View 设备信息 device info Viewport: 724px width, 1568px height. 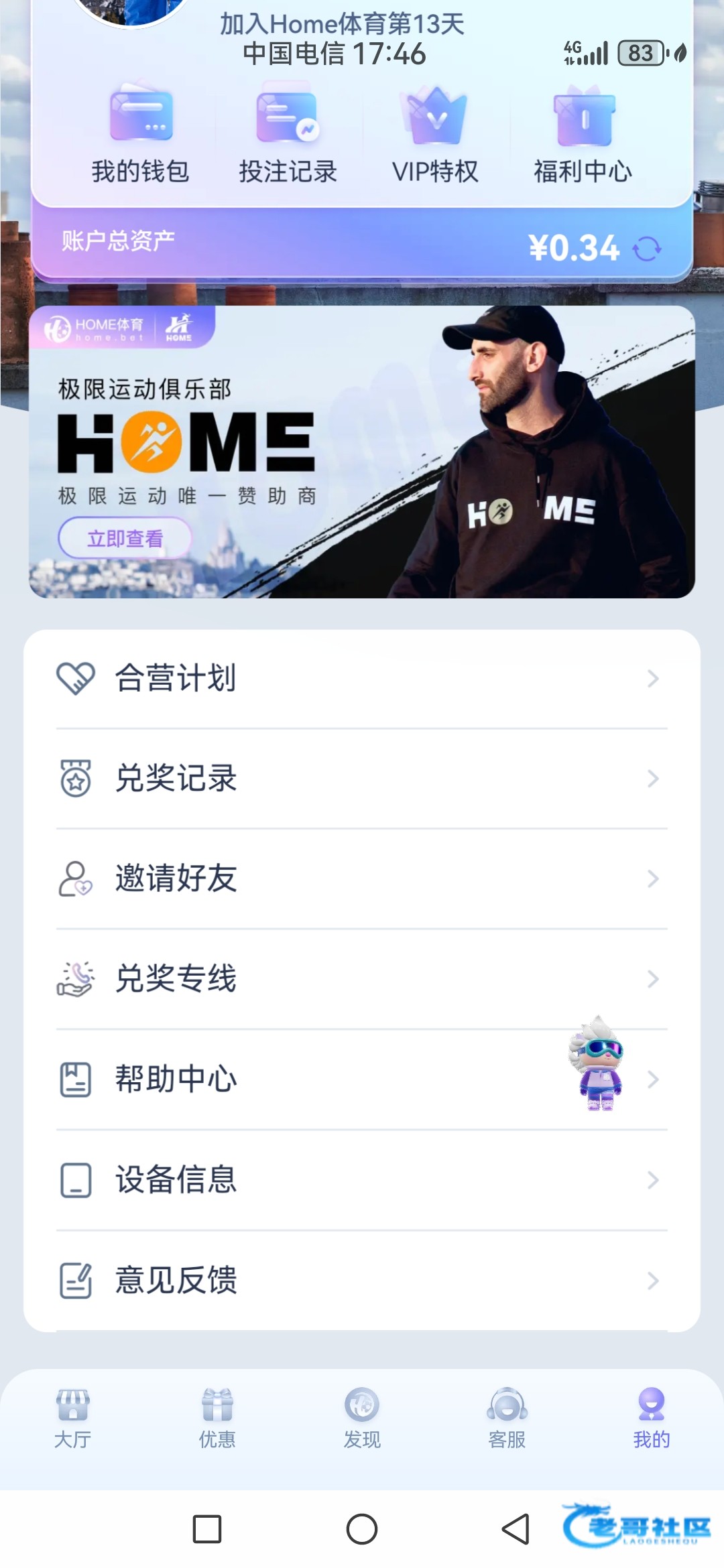point(362,1180)
